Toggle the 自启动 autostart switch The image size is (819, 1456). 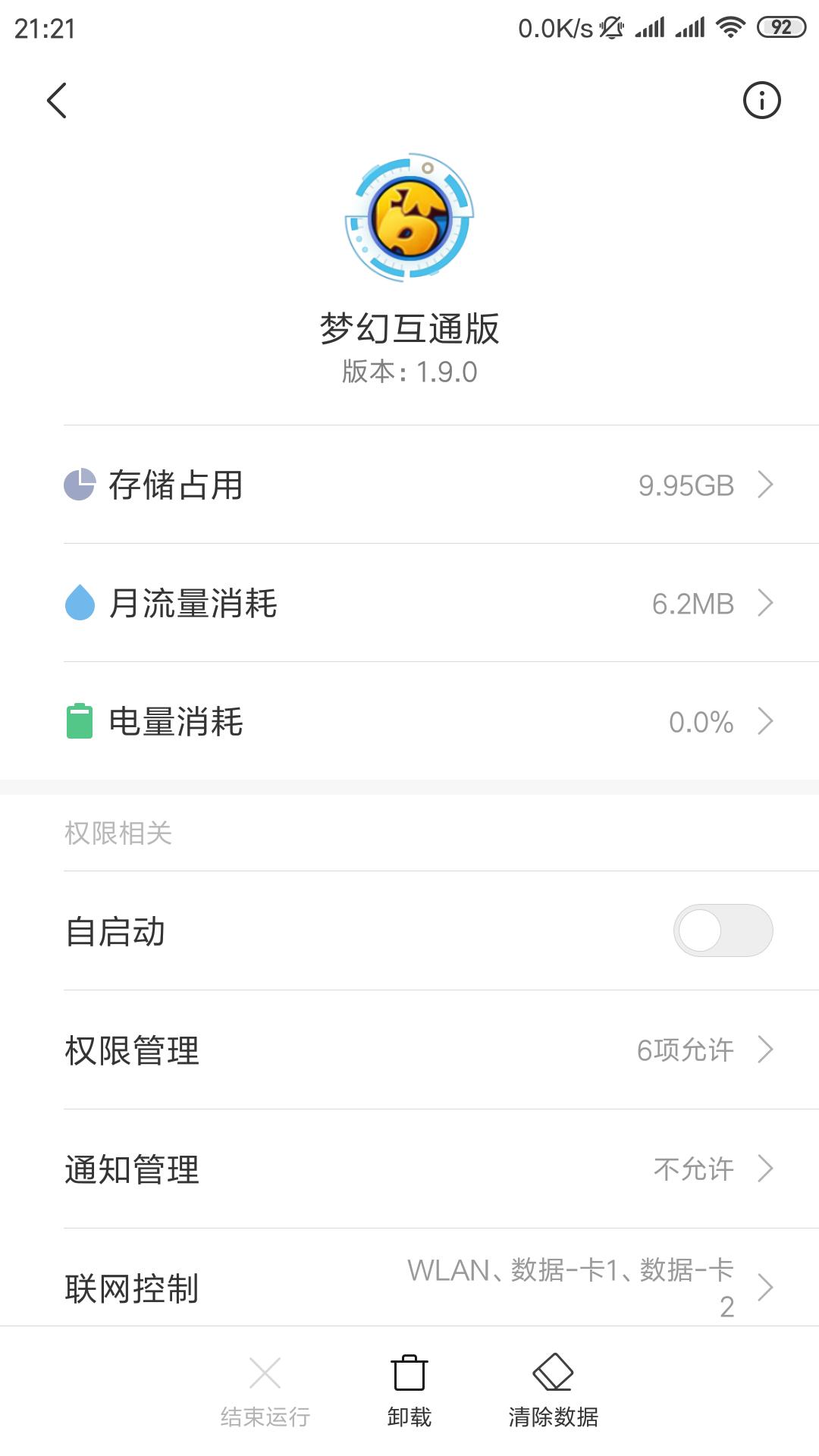pos(723,930)
